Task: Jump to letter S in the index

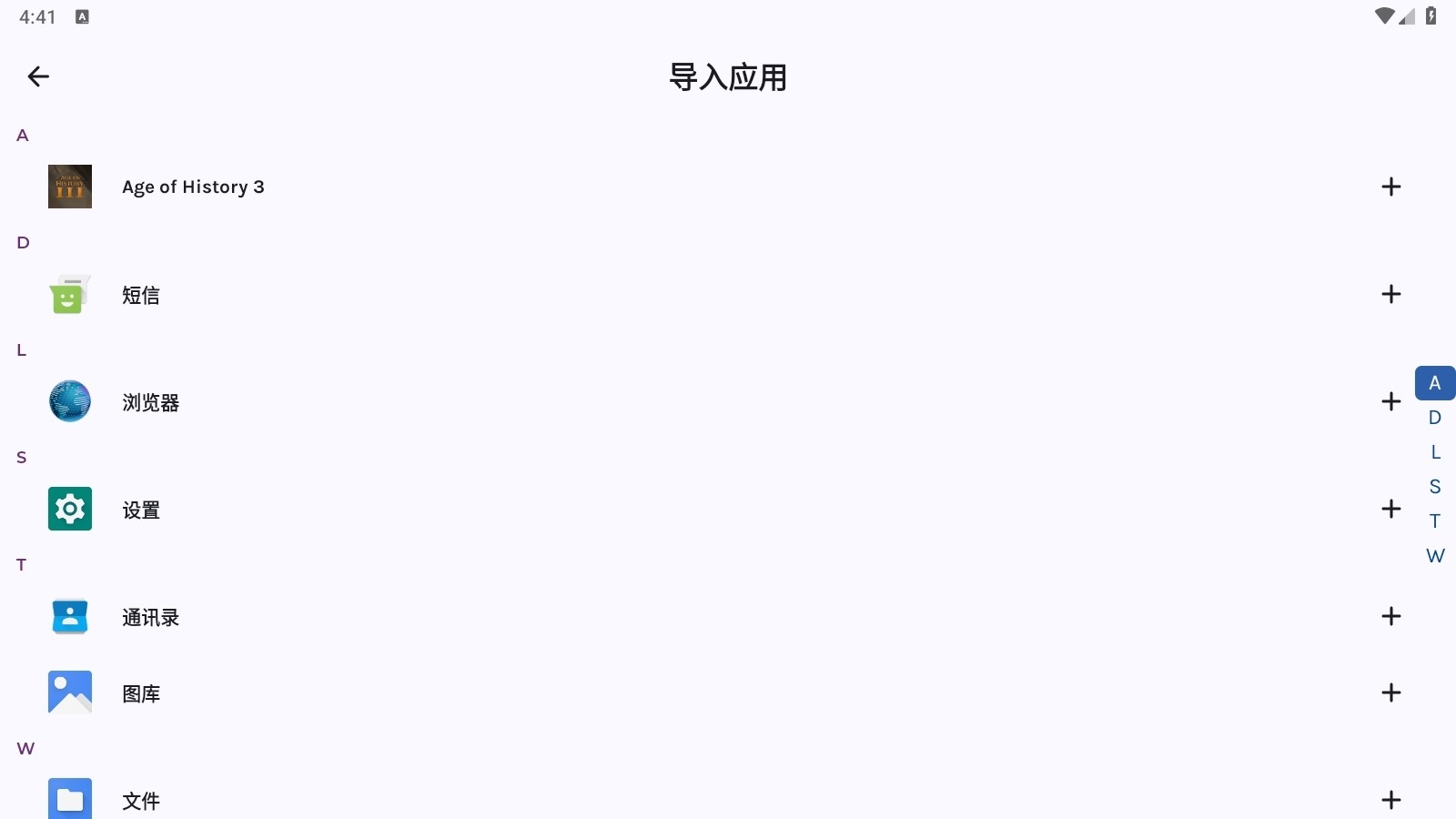Action: click(x=1435, y=487)
